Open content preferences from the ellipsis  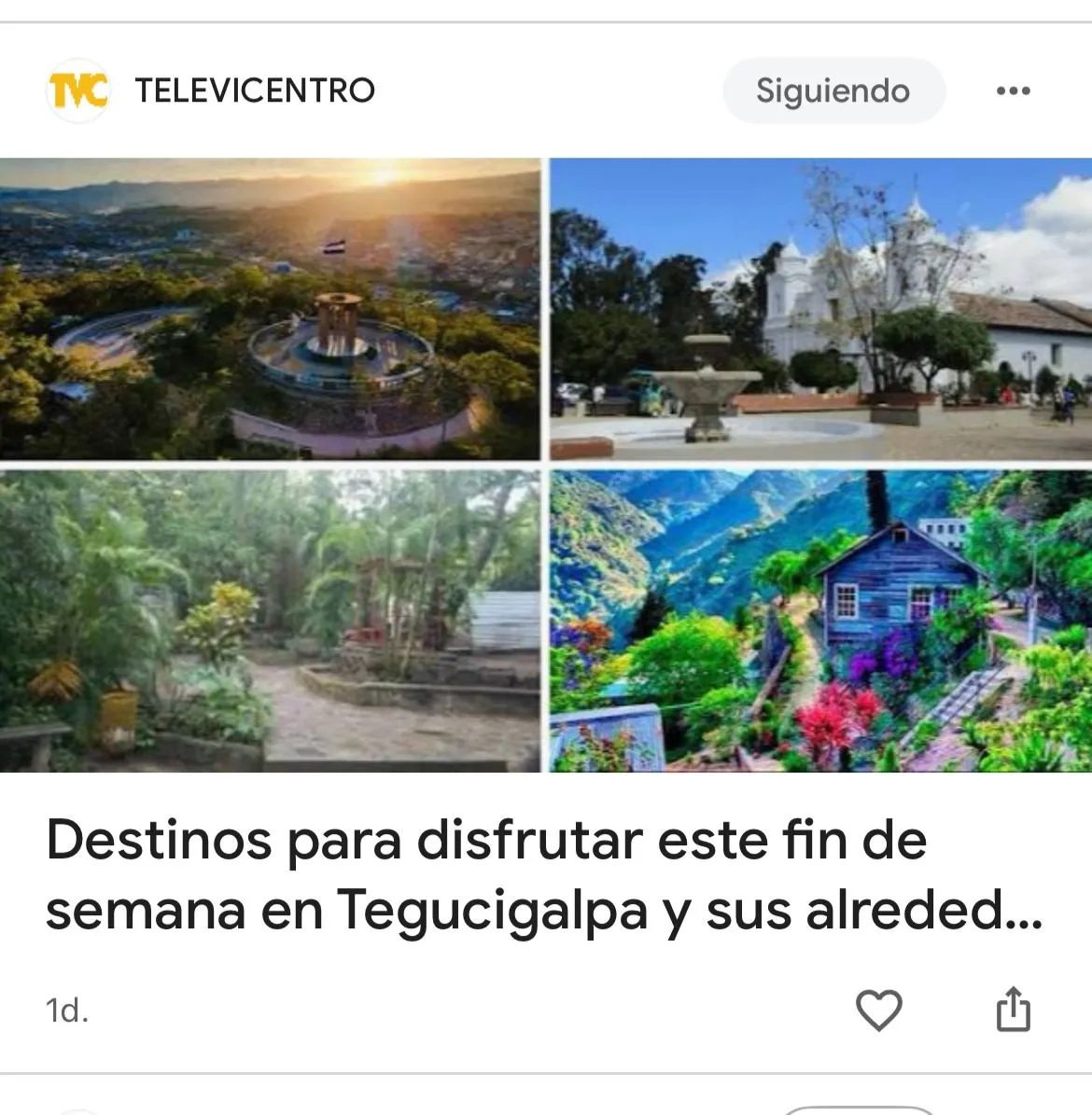click(1014, 91)
